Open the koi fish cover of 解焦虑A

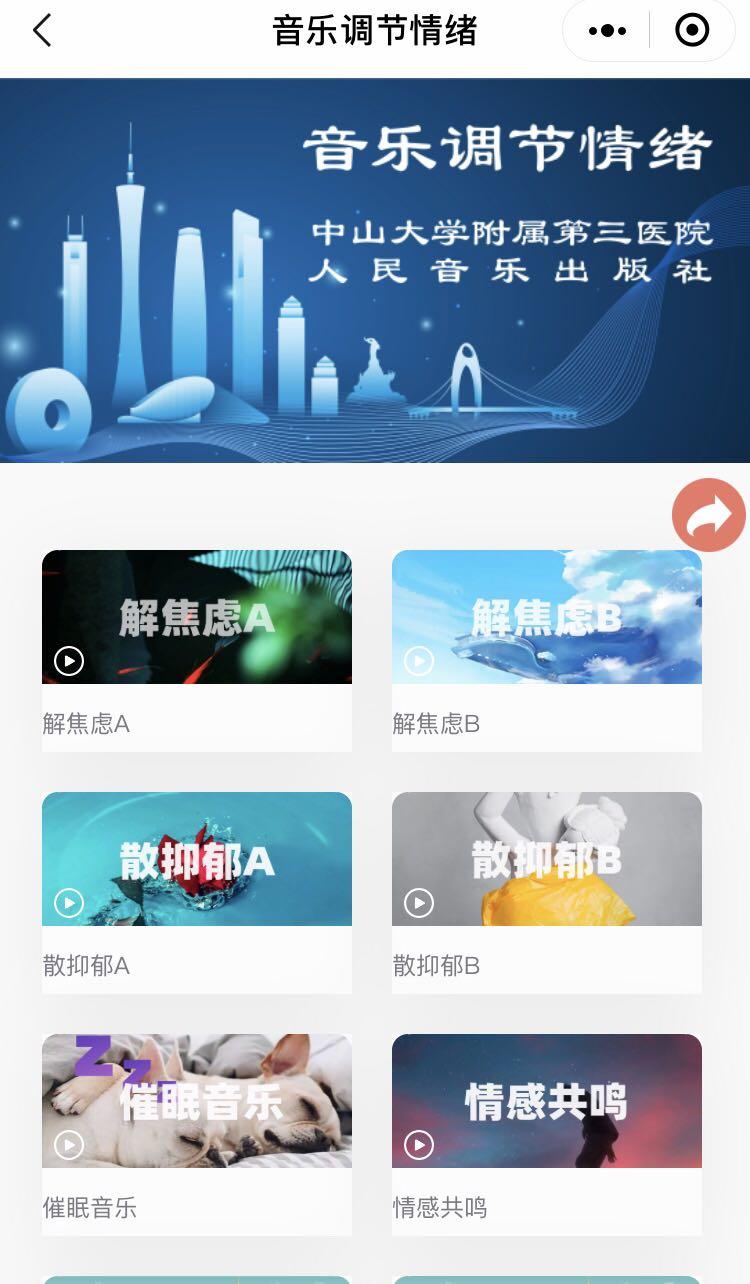[196, 616]
